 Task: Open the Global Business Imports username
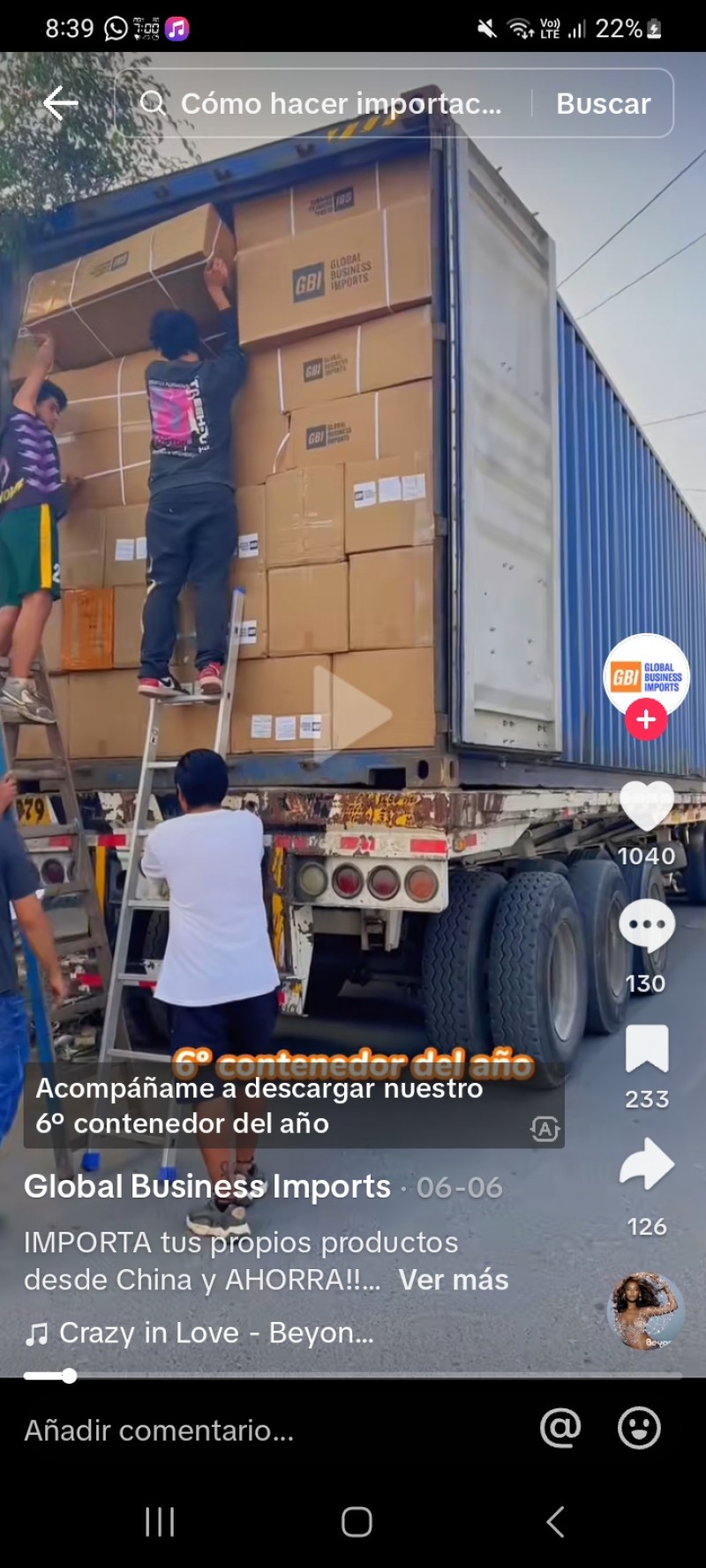coord(207,1187)
